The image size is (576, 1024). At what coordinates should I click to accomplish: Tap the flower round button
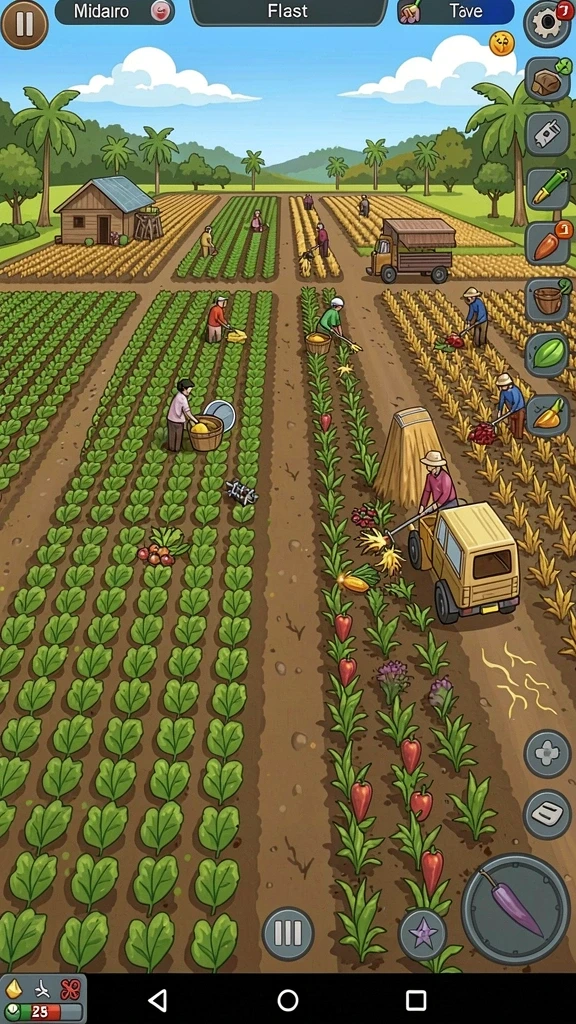[x=547, y=753]
